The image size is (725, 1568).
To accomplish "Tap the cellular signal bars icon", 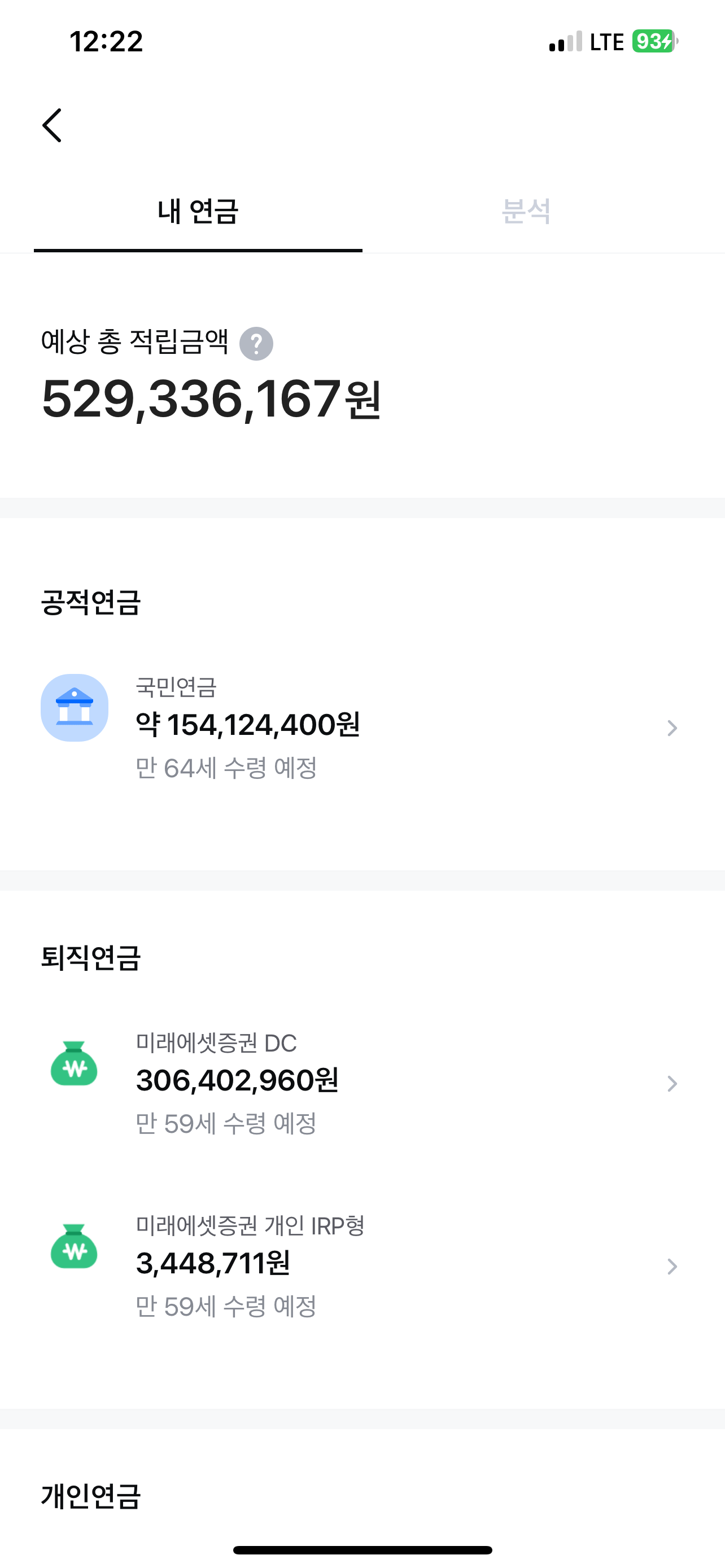I will [566, 41].
